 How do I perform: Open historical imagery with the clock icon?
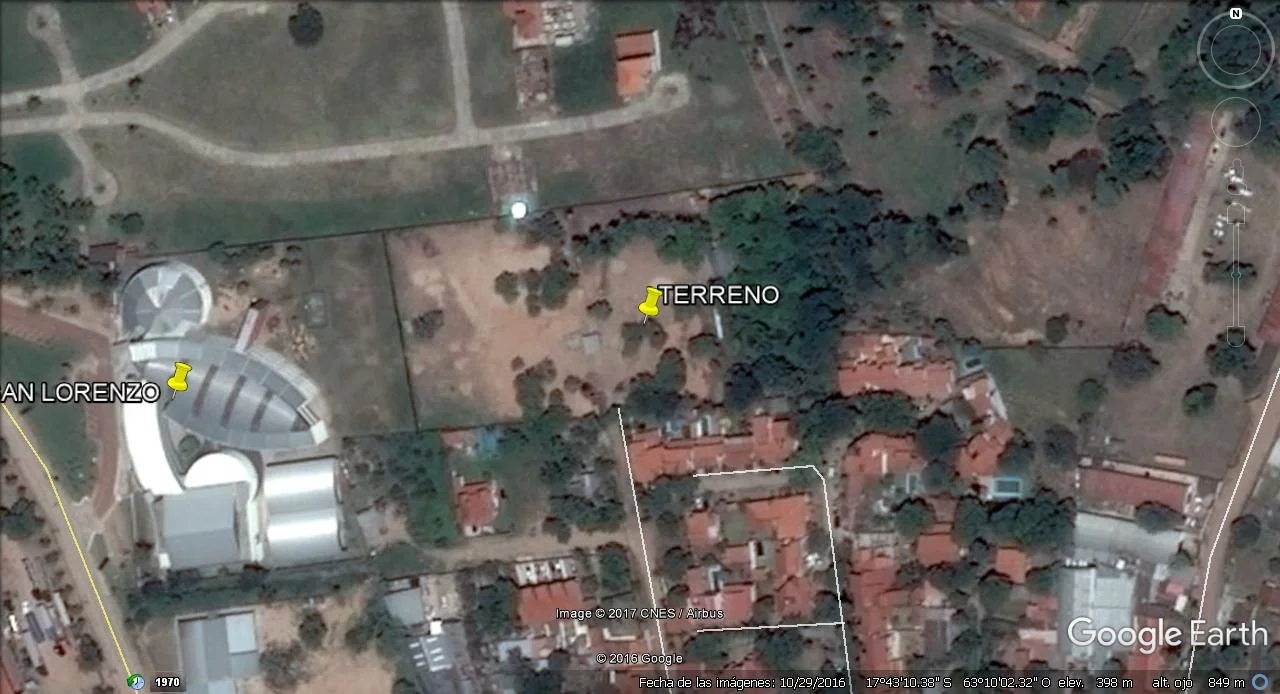(x=136, y=682)
